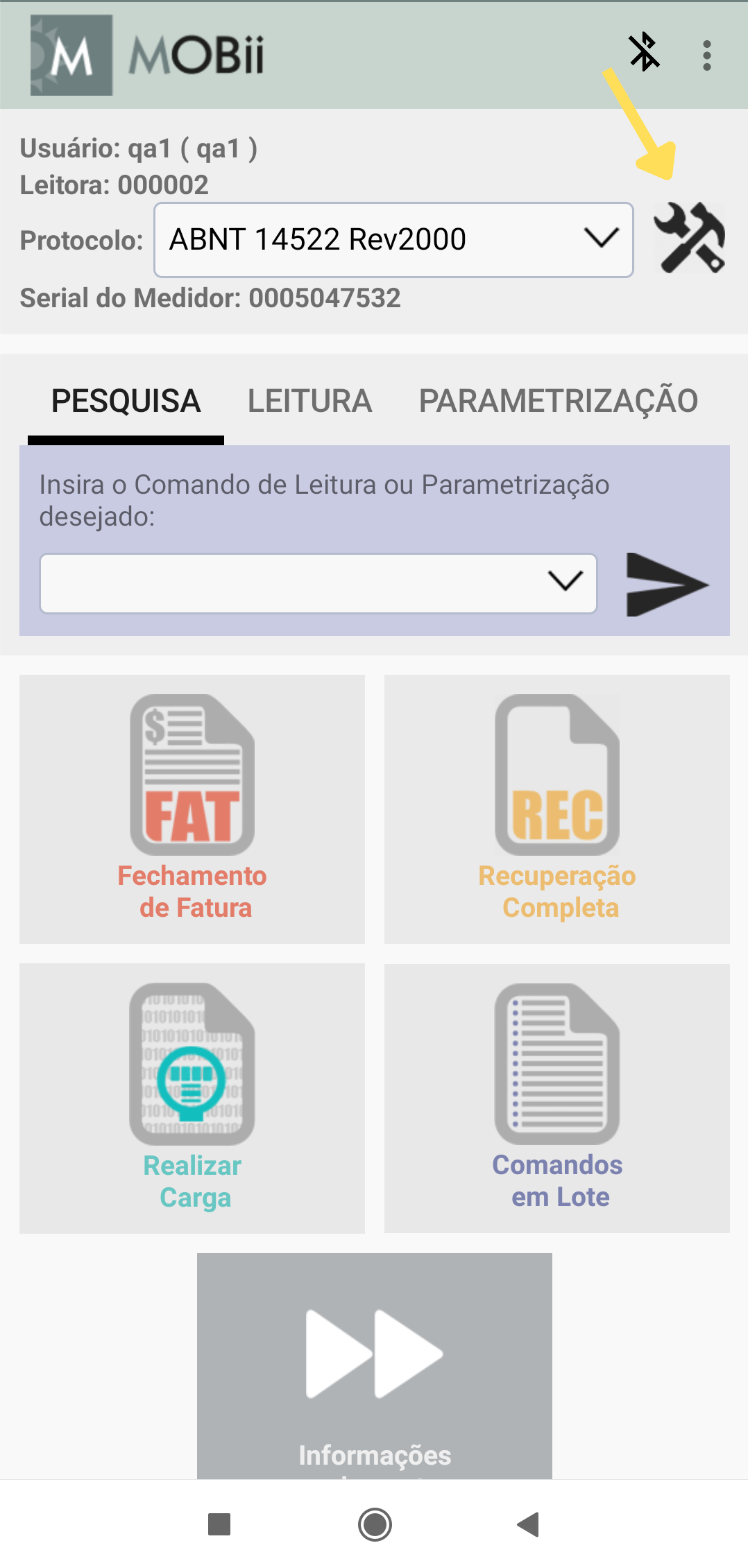The image size is (748, 1568).
Task: Open the Informações tile
Action: (375, 1365)
